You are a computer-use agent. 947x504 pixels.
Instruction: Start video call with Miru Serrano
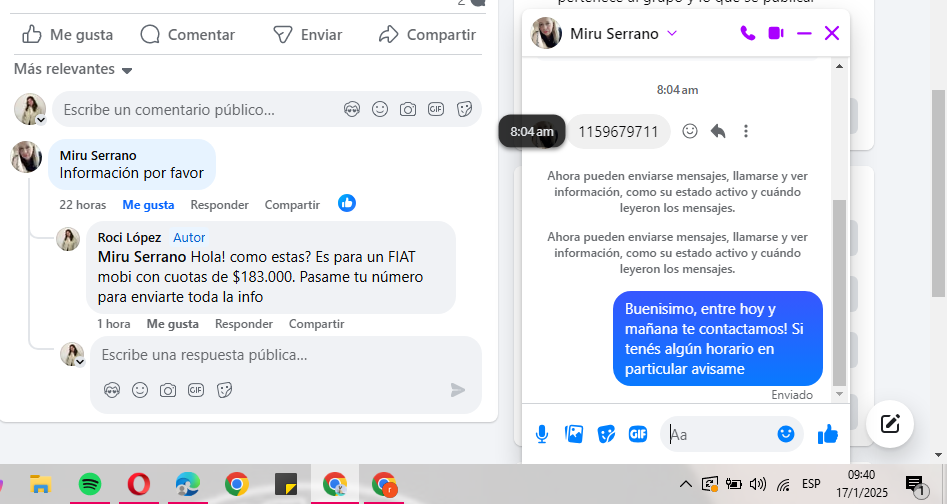coord(775,33)
